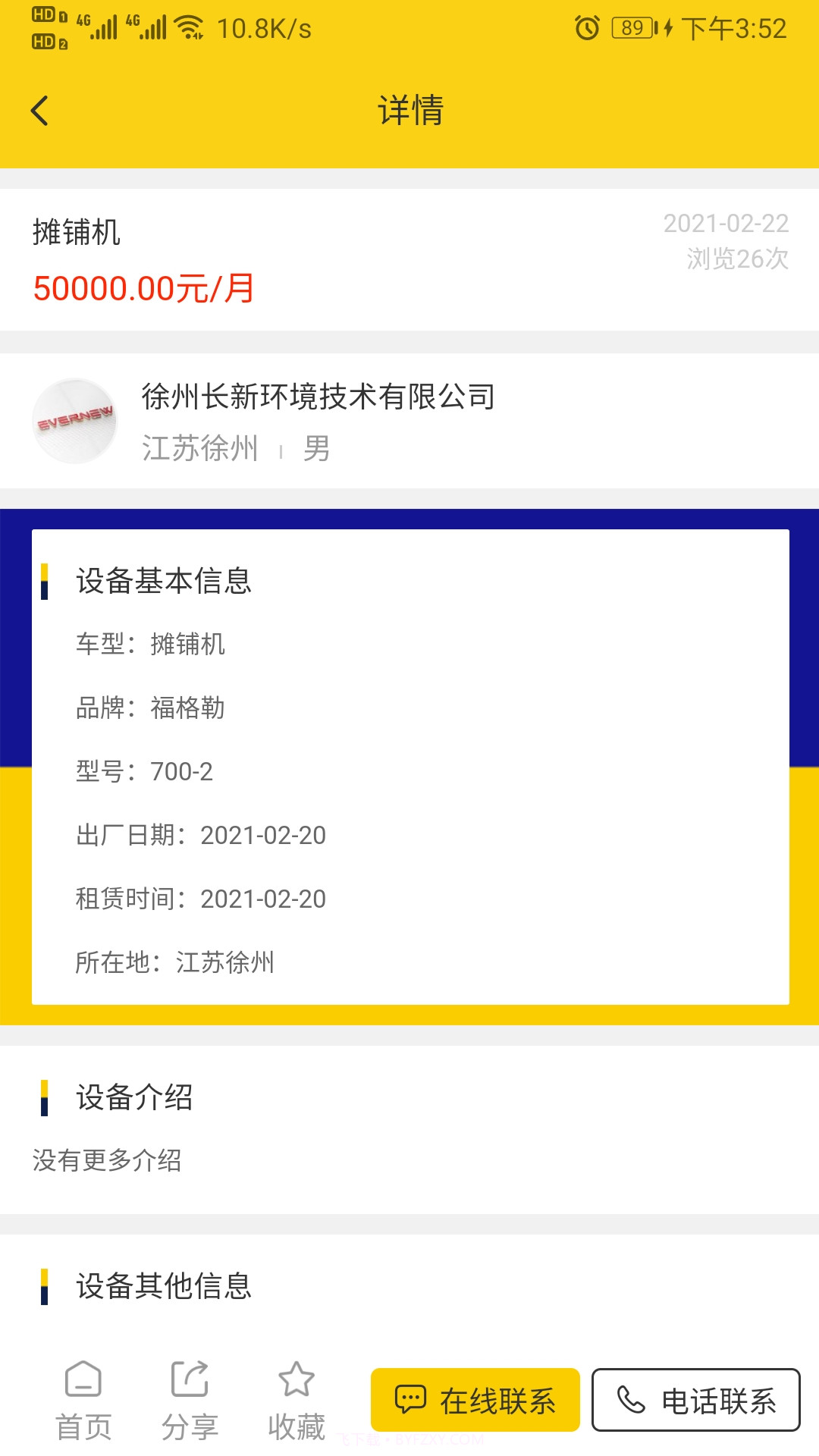Viewport: 819px width, 1456px height.
Task: Tap the 江苏徐州 location text
Action: tap(199, 447)
